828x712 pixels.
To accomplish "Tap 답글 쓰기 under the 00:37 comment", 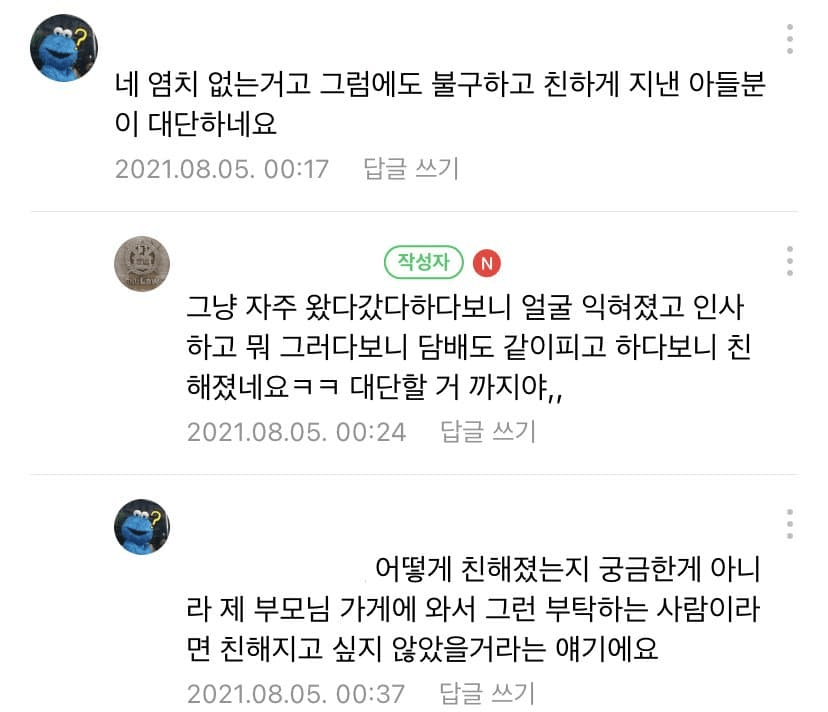I will [x=488, y=693].
